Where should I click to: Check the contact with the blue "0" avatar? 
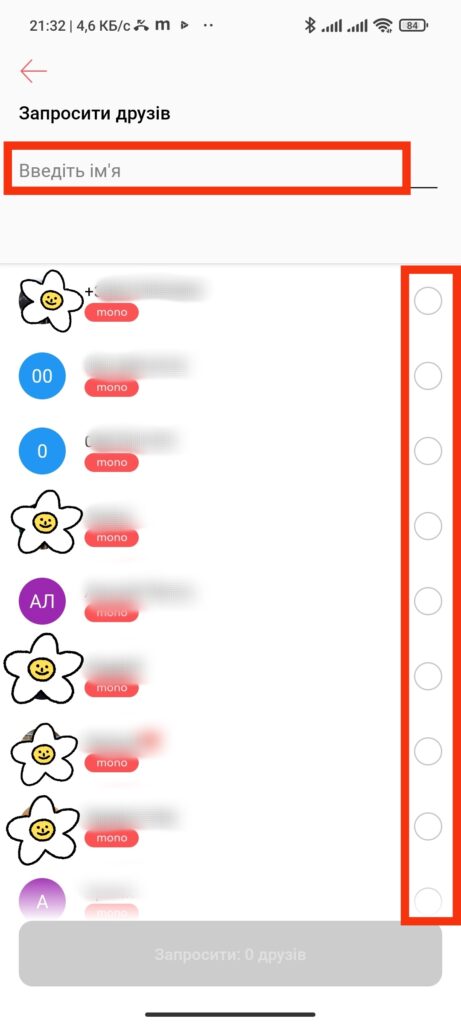[x=428, y=451]
